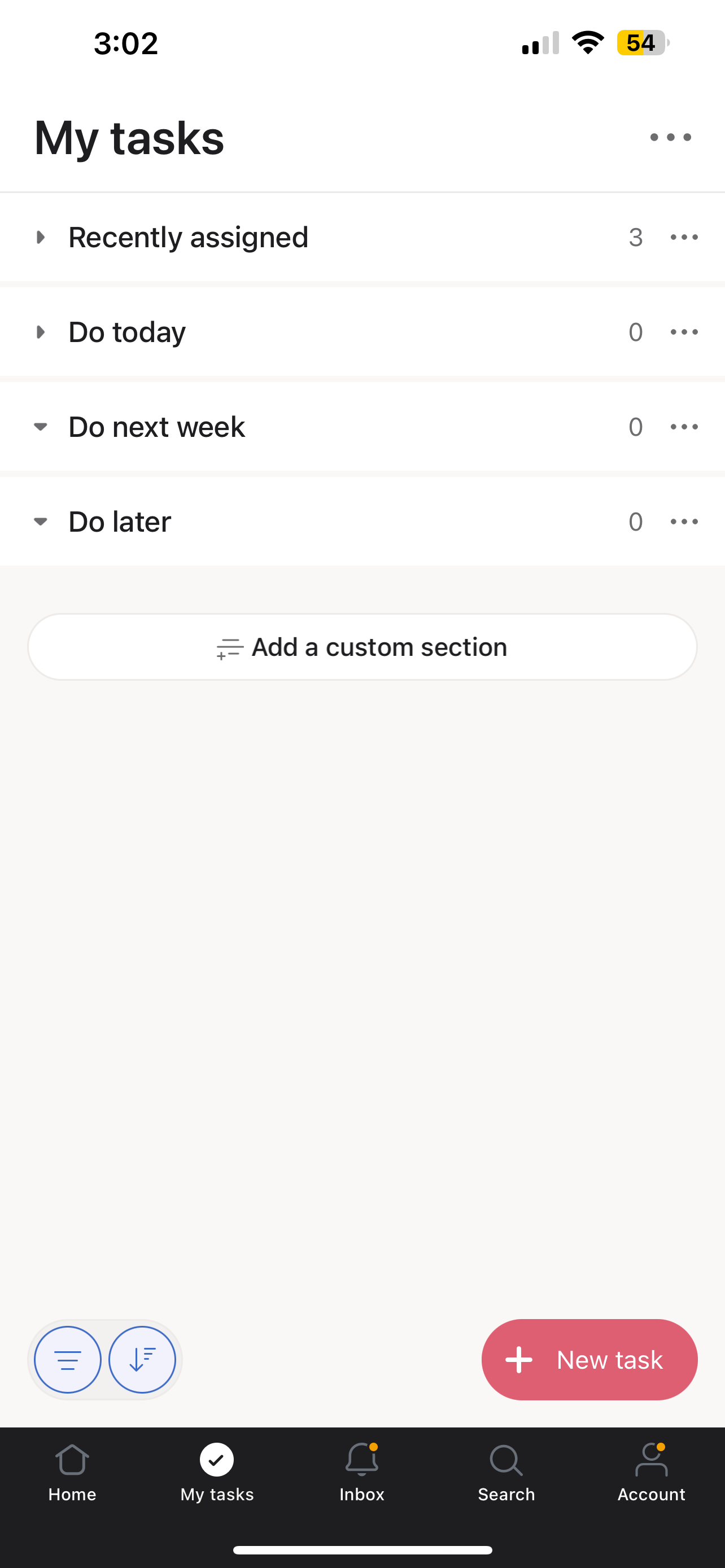Screen dimensions: 725x1568
Task: Expand the Recently assigned section
Action: pyautogui.click(x=41, y=238)
